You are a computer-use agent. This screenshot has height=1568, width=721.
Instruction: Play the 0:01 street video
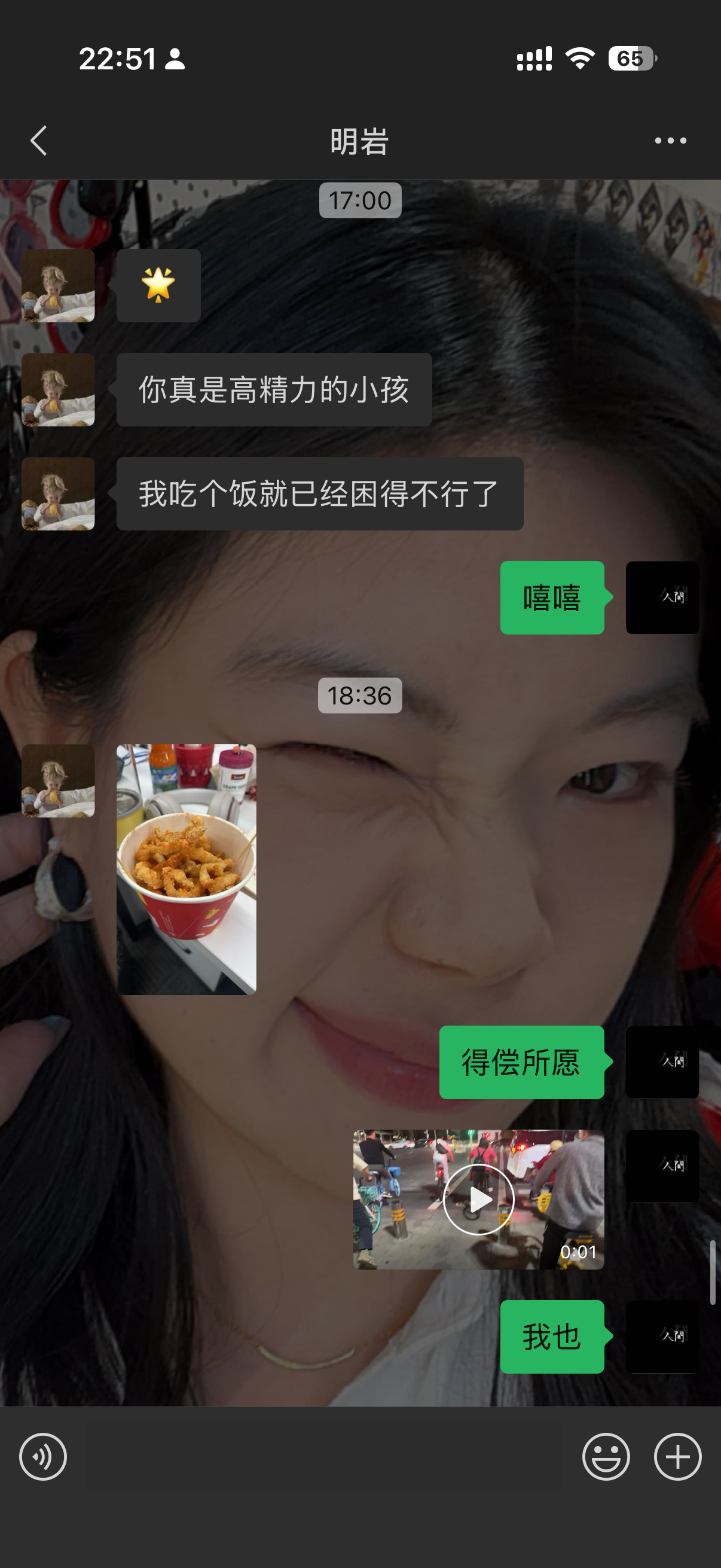[x=478, y=1199]
